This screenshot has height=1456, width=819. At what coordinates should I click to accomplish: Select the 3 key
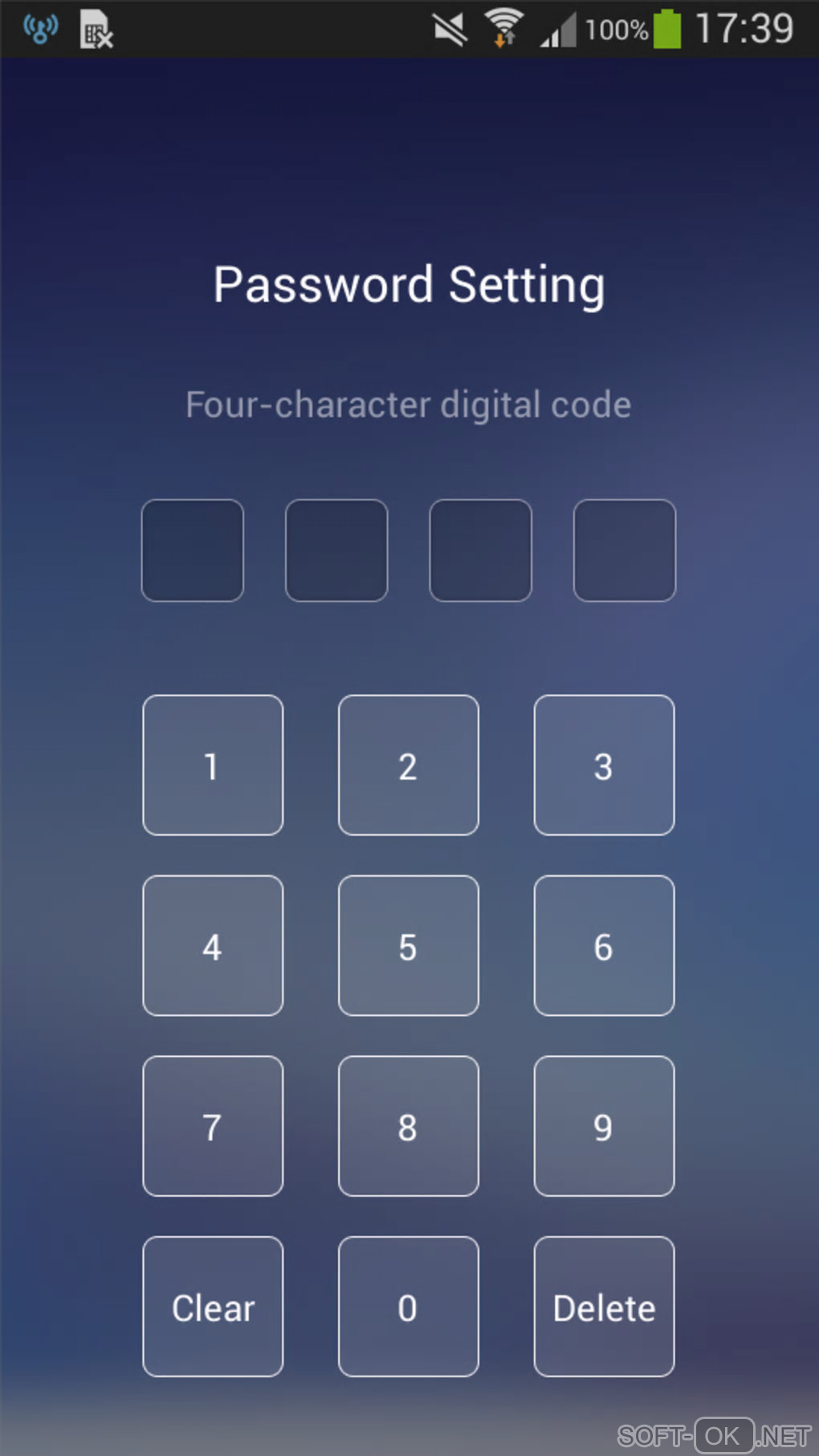(x=604, y=765)
